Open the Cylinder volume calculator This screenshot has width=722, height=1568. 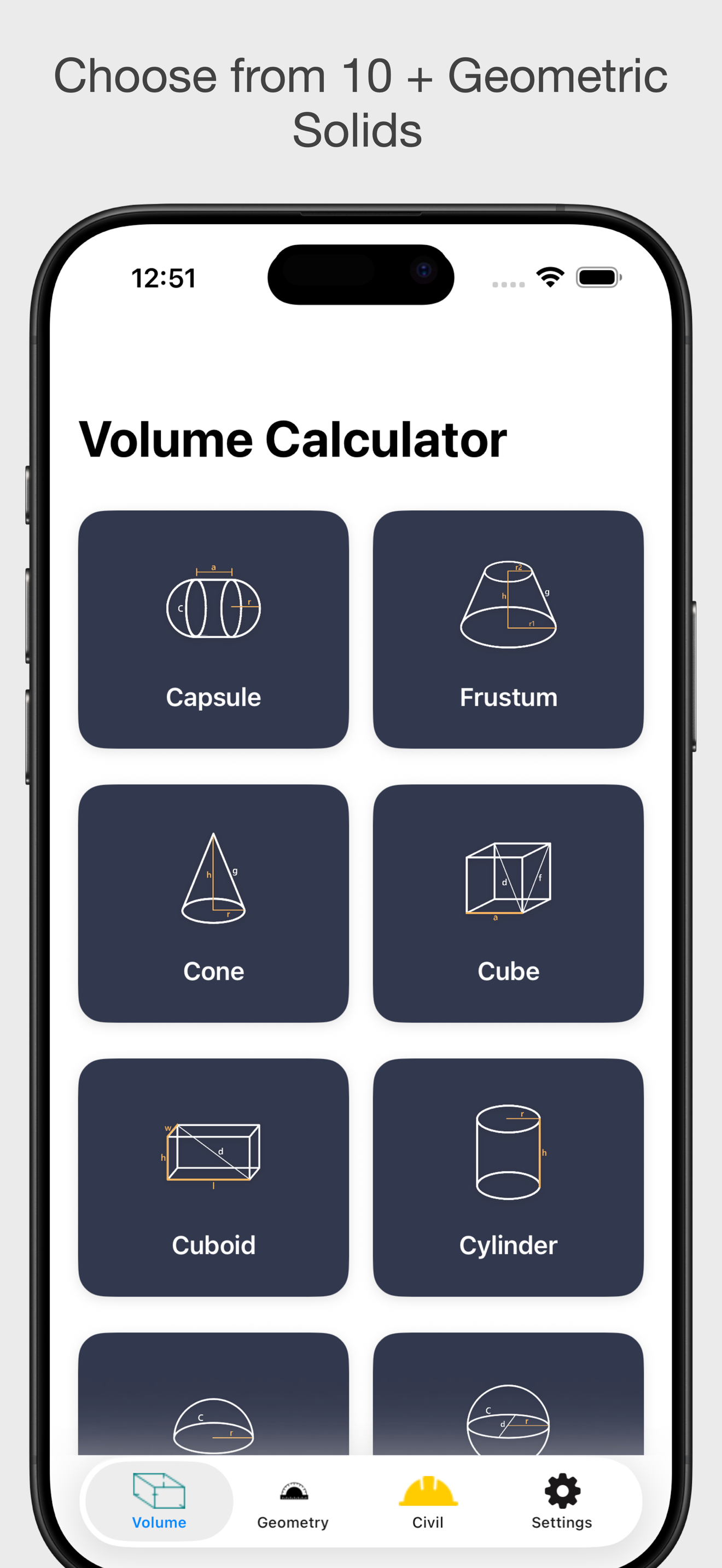tap(509, 1178)
